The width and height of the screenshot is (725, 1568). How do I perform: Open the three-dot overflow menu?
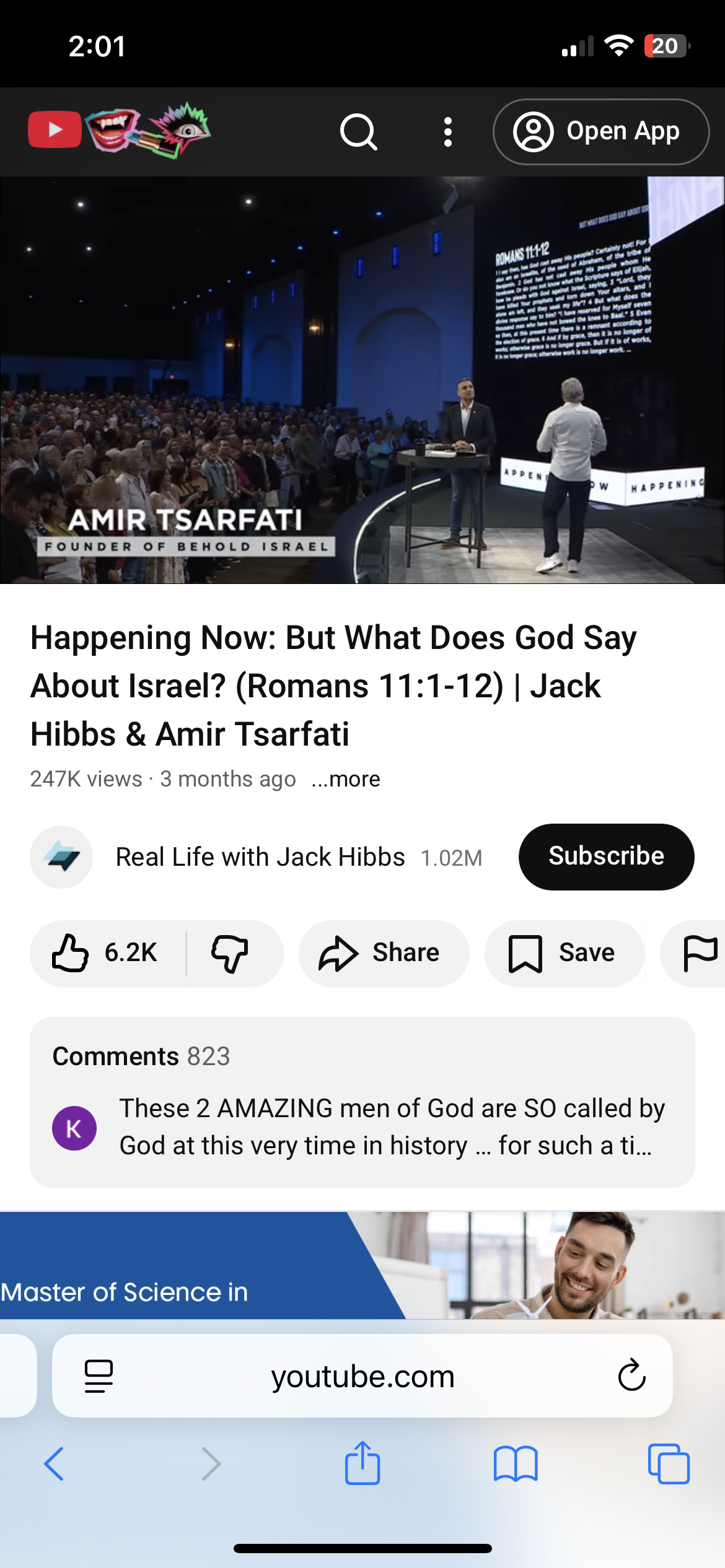(x=447, y=132)
